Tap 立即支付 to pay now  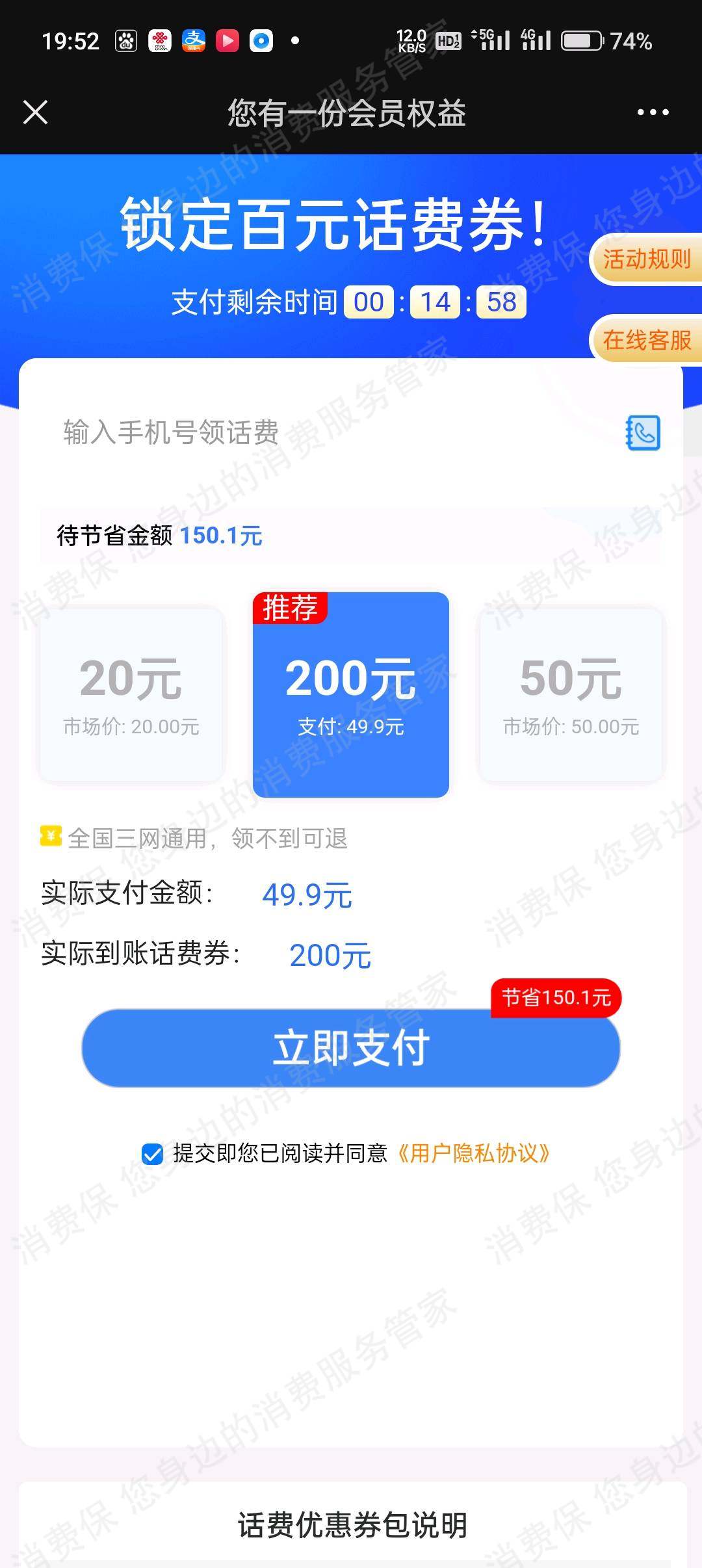pyautogui.click(x=351, y=1048)
